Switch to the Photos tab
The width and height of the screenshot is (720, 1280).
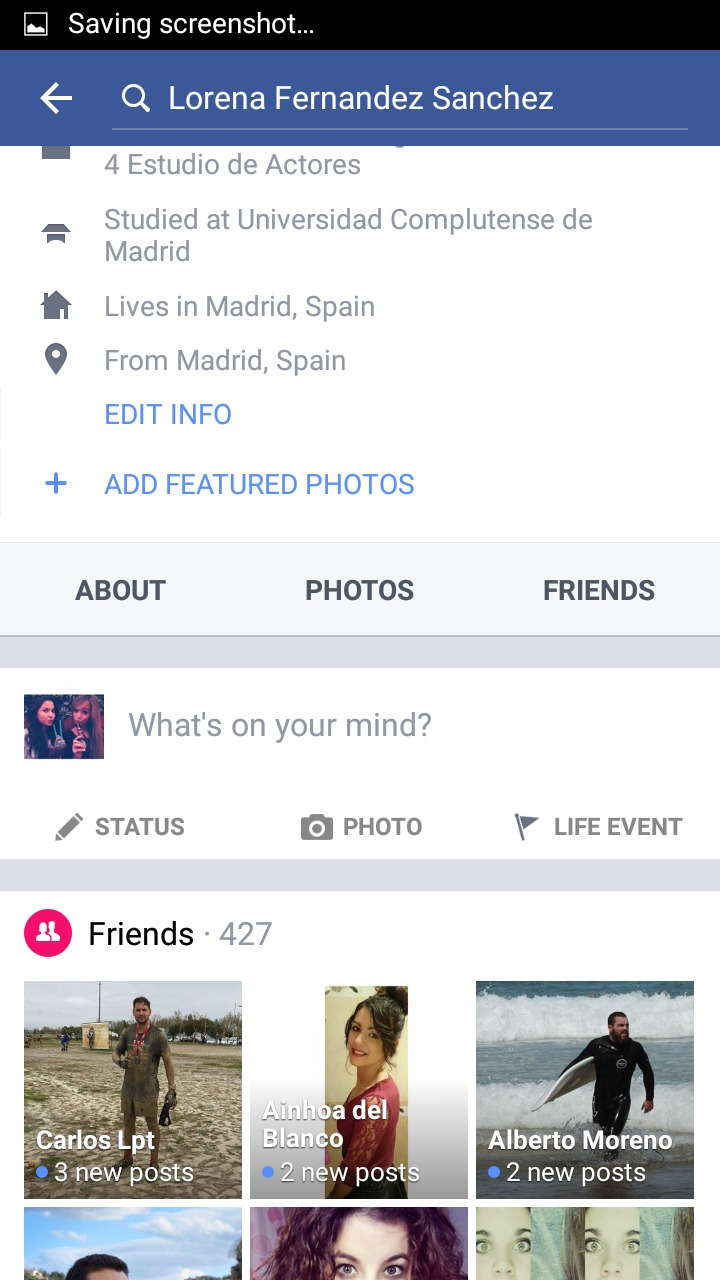click(359, 590)
